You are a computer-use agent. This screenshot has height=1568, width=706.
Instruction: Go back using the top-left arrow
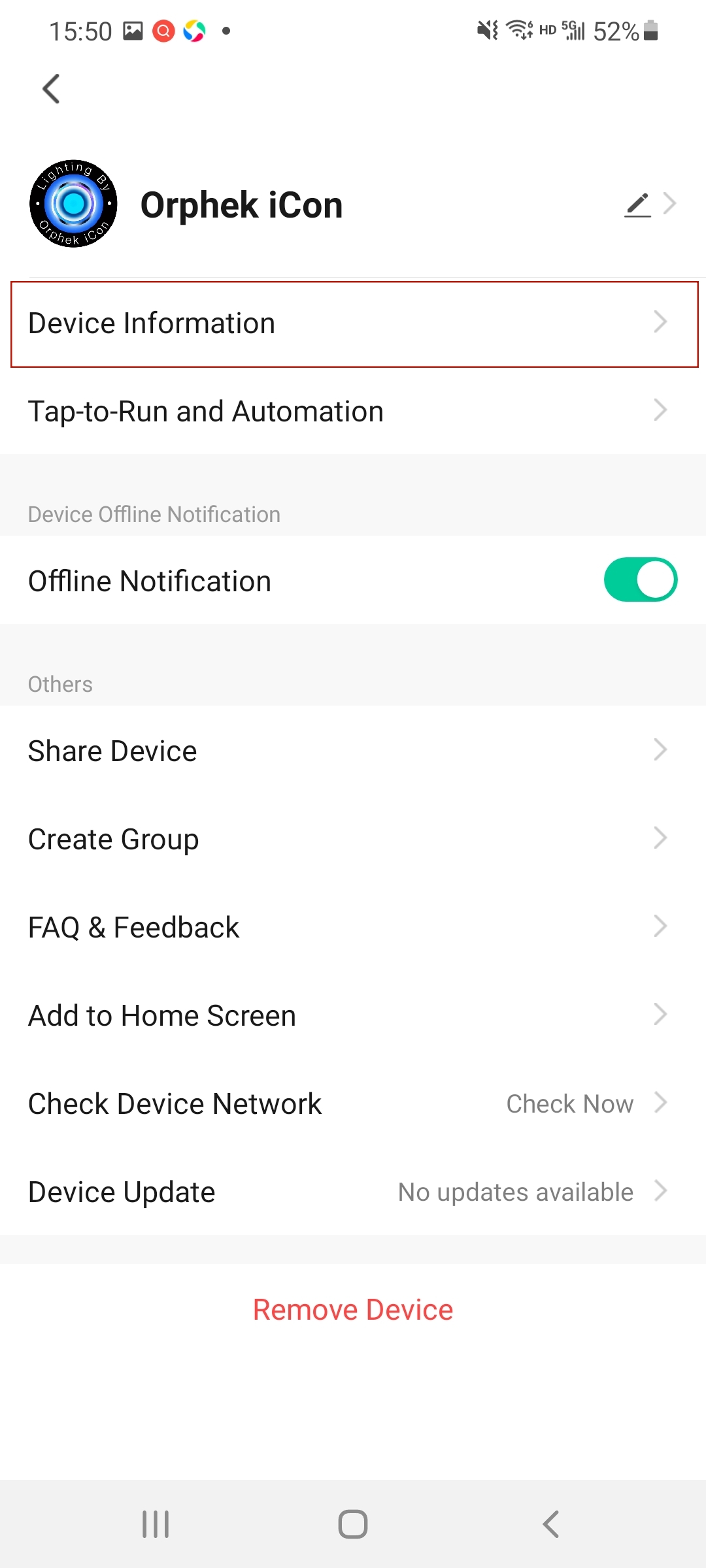51,89
